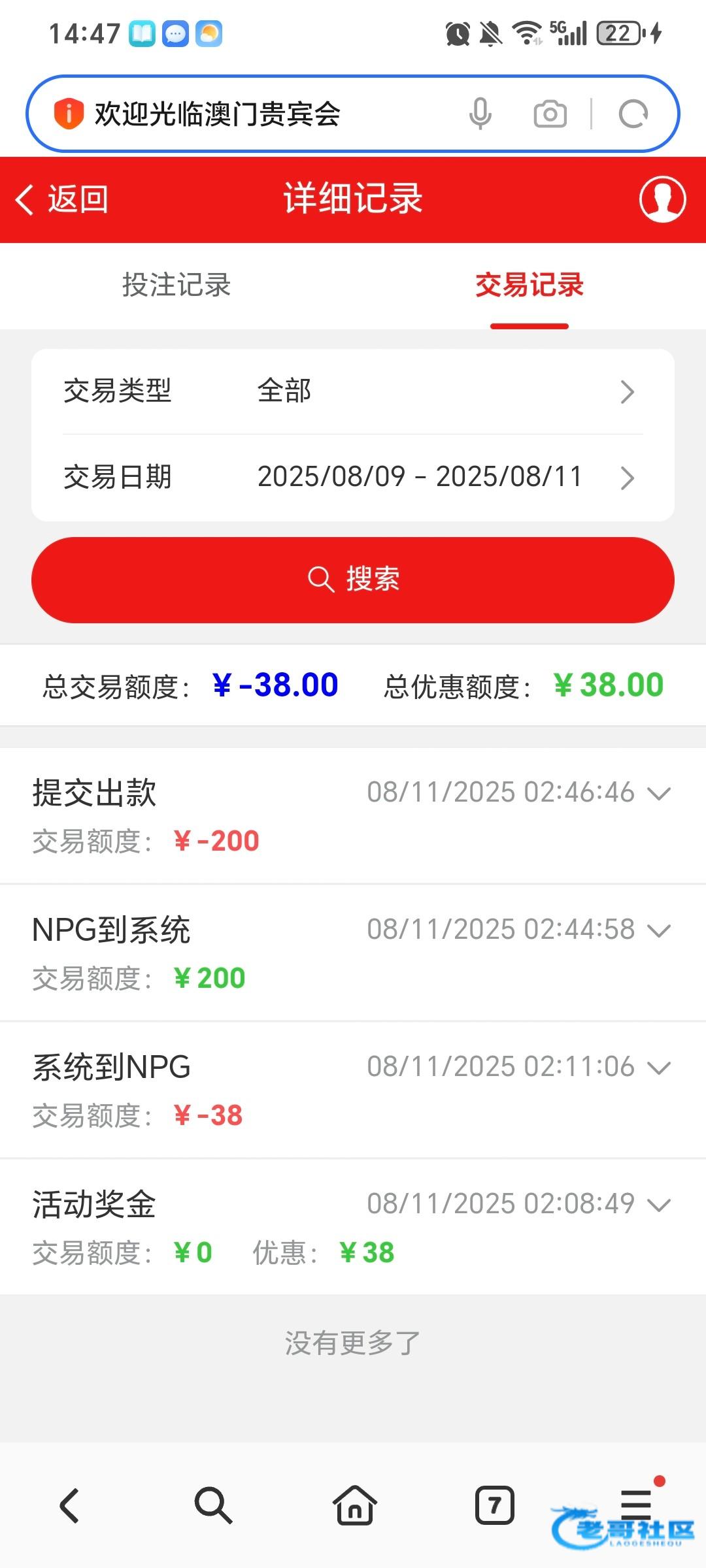Viewport: 706px width, 1568px height.
Task: Open browser search from bottom bar
Action: (x=213, y=1506)
